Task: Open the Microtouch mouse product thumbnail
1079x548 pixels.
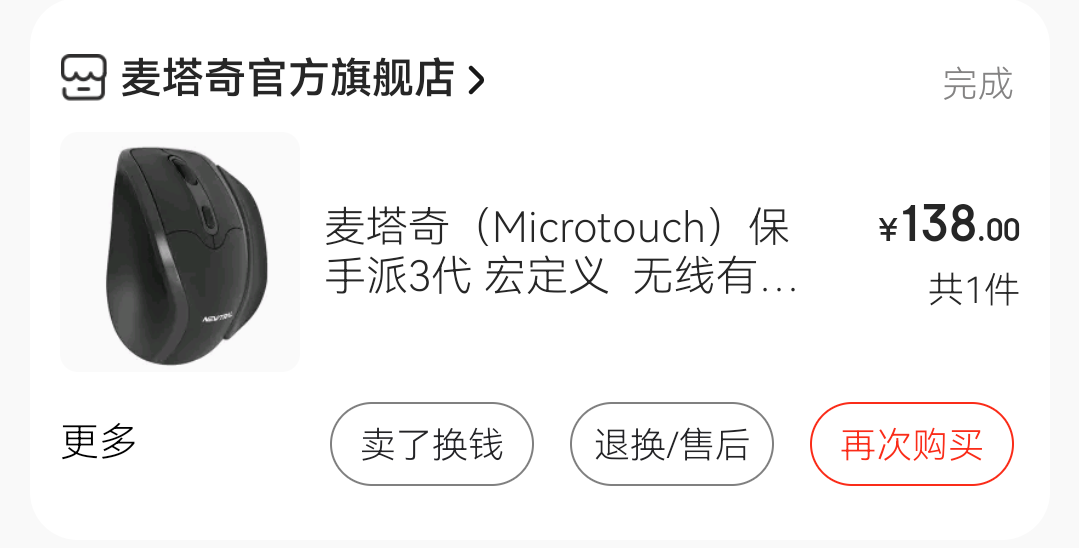Action: 180,252
